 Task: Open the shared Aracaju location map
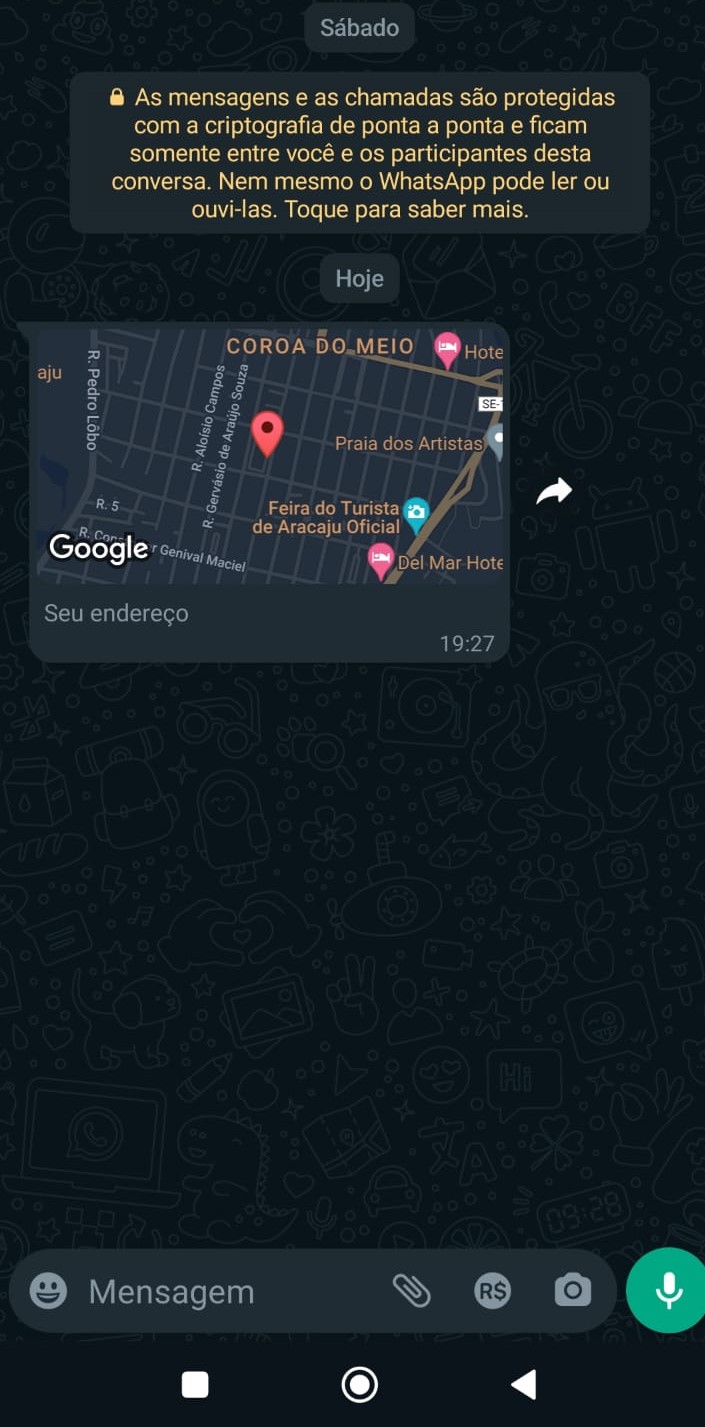[268, 456]
